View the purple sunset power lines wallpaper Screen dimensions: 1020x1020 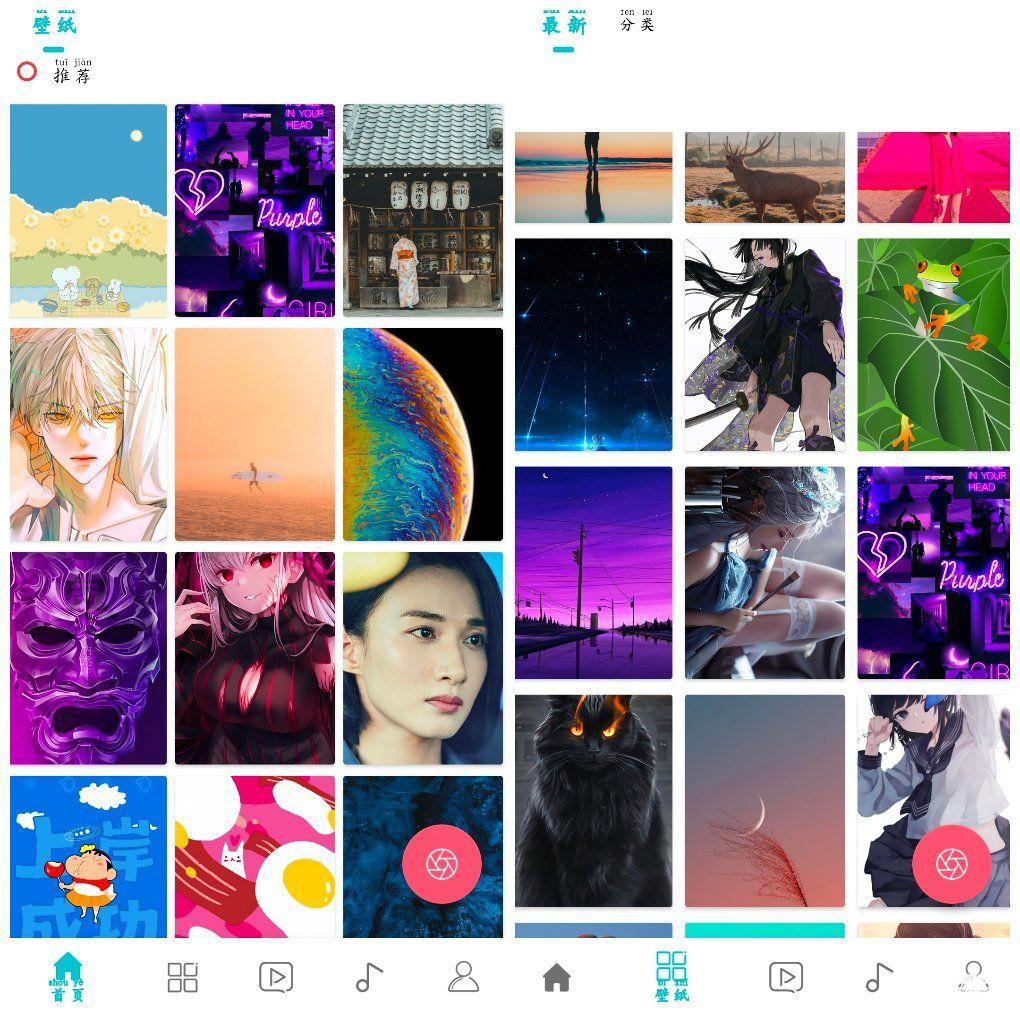coord(593,572)
